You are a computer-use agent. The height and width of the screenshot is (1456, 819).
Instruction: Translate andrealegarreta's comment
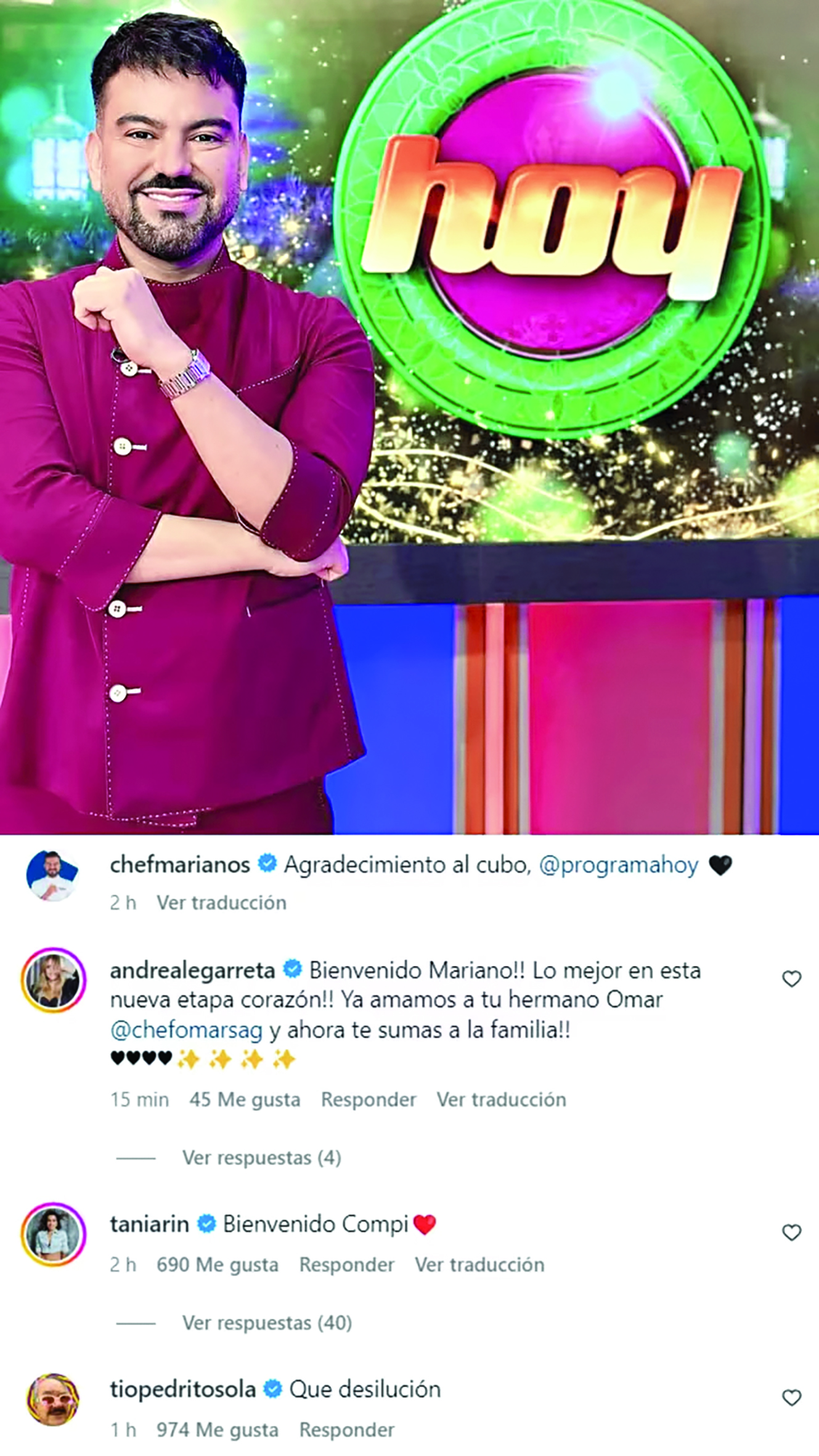501,1100
